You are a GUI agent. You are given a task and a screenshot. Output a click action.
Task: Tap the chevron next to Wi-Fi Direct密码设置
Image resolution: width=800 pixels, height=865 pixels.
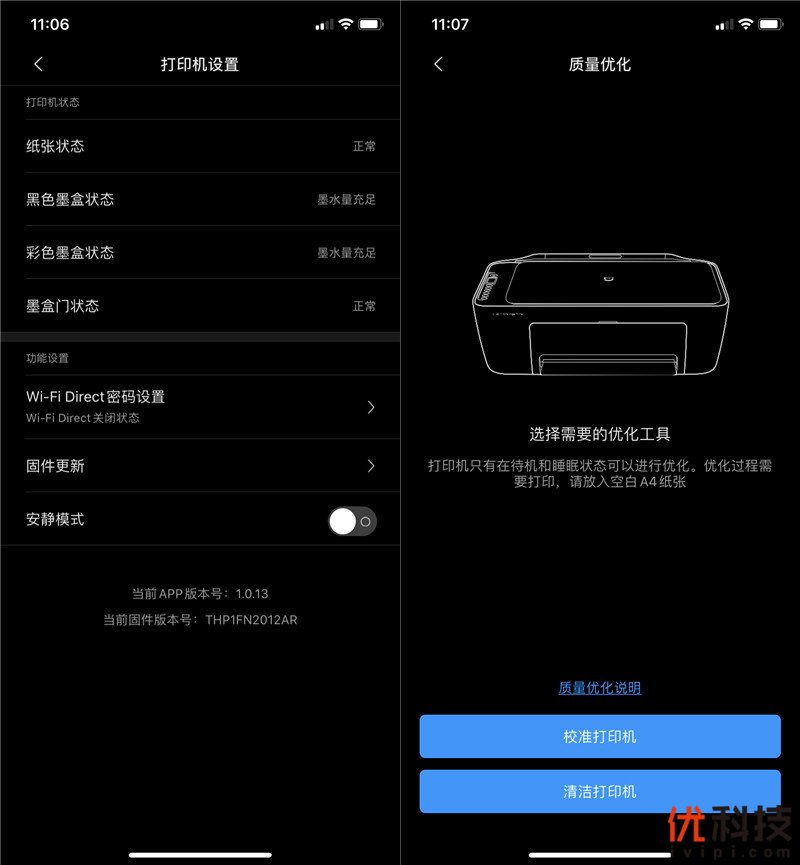click(370, 406)
